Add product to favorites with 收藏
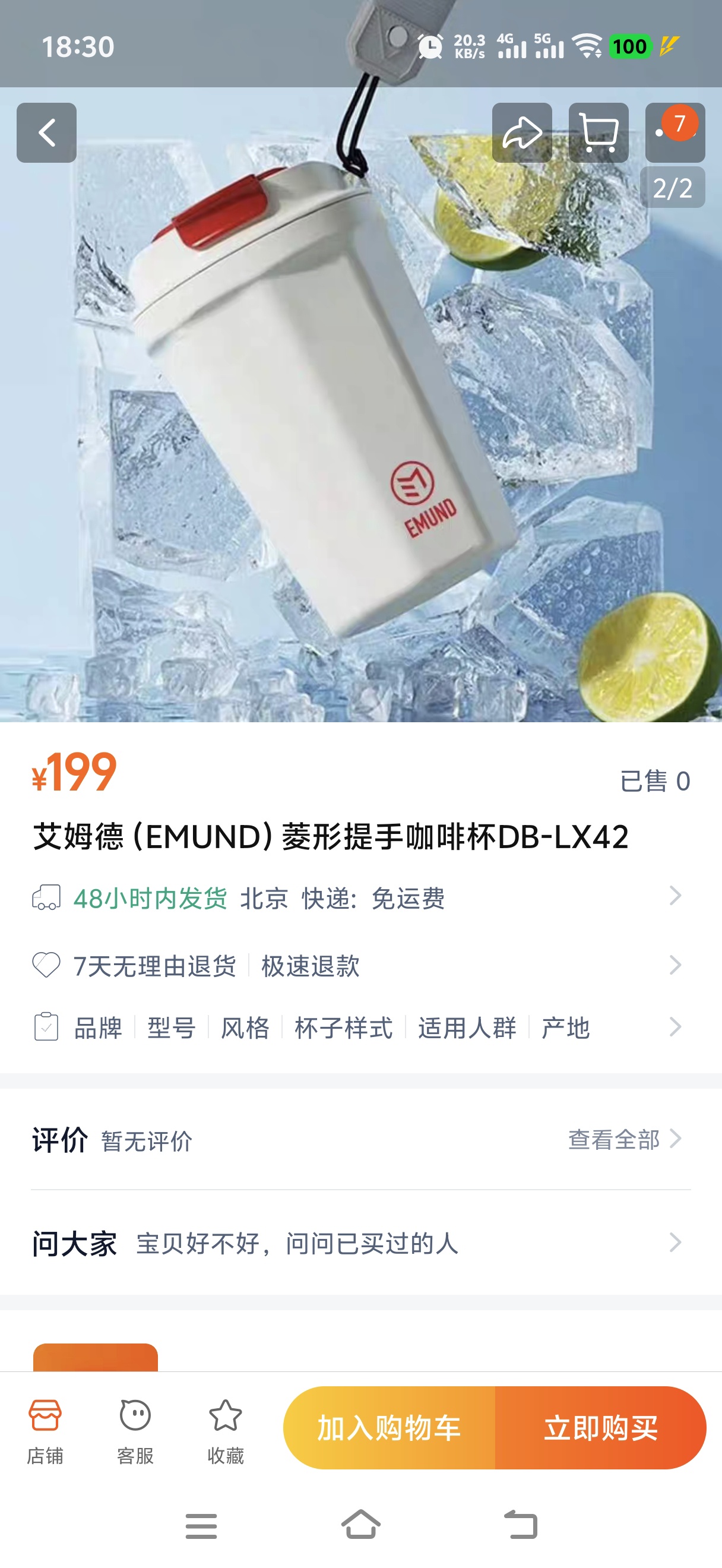Viewport: 722px width, 1568px height. click(225, 1430)
